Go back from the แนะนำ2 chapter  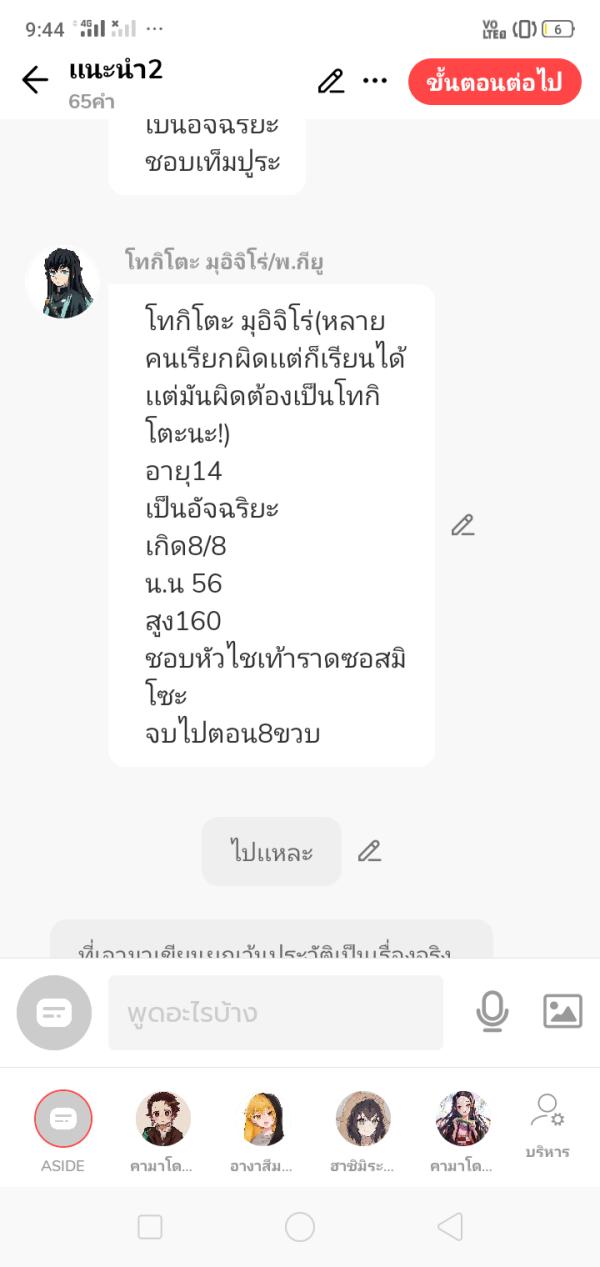tap(35, 80)
